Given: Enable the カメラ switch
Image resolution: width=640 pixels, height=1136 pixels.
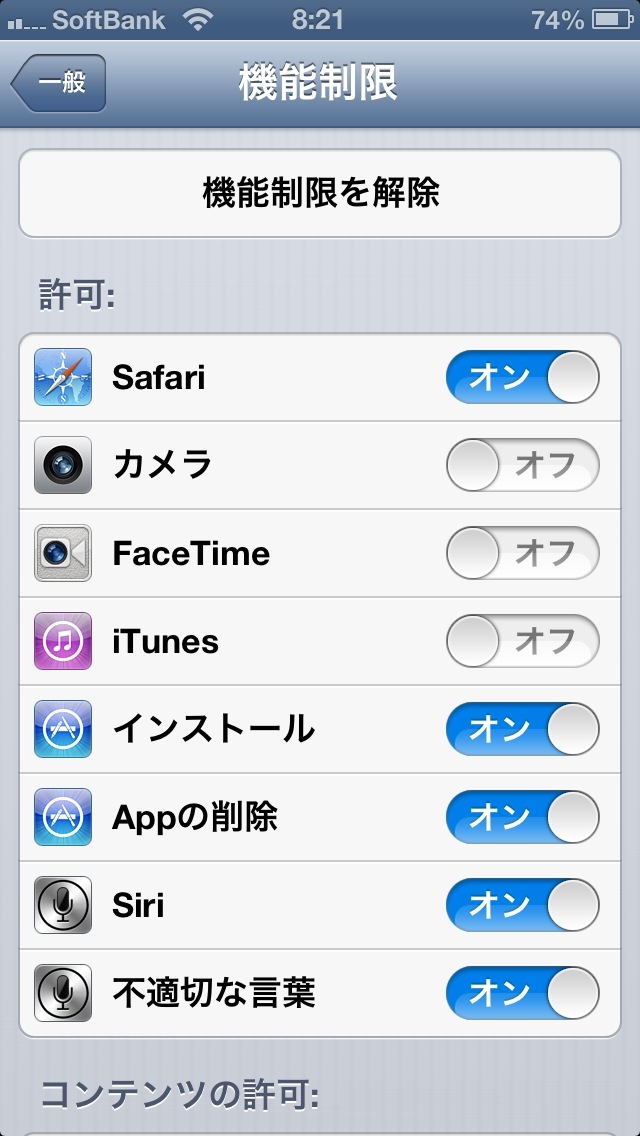Looking at the screenshot, I should click(523, 465).
